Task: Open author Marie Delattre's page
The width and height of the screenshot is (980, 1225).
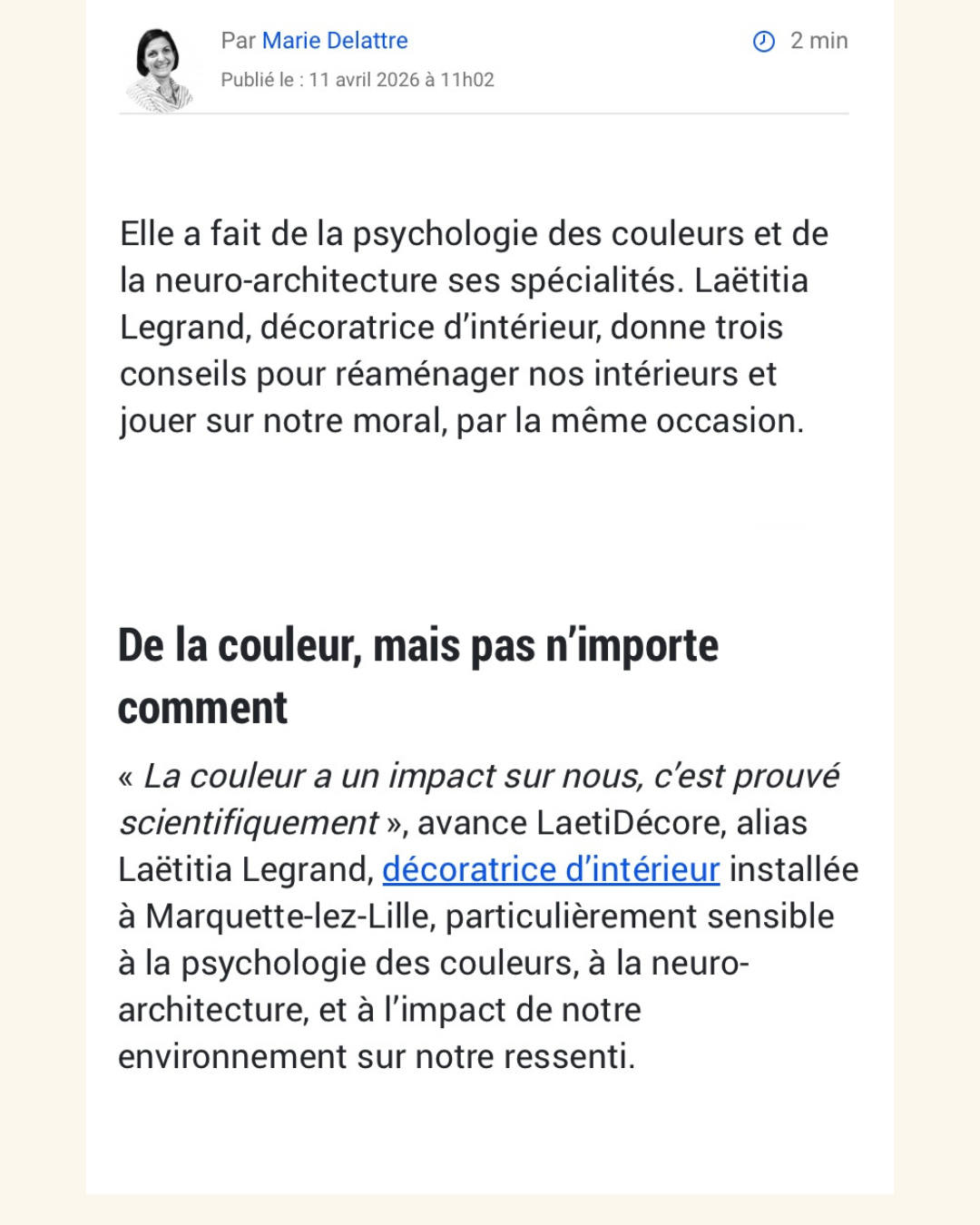Action: pos(335,41)
